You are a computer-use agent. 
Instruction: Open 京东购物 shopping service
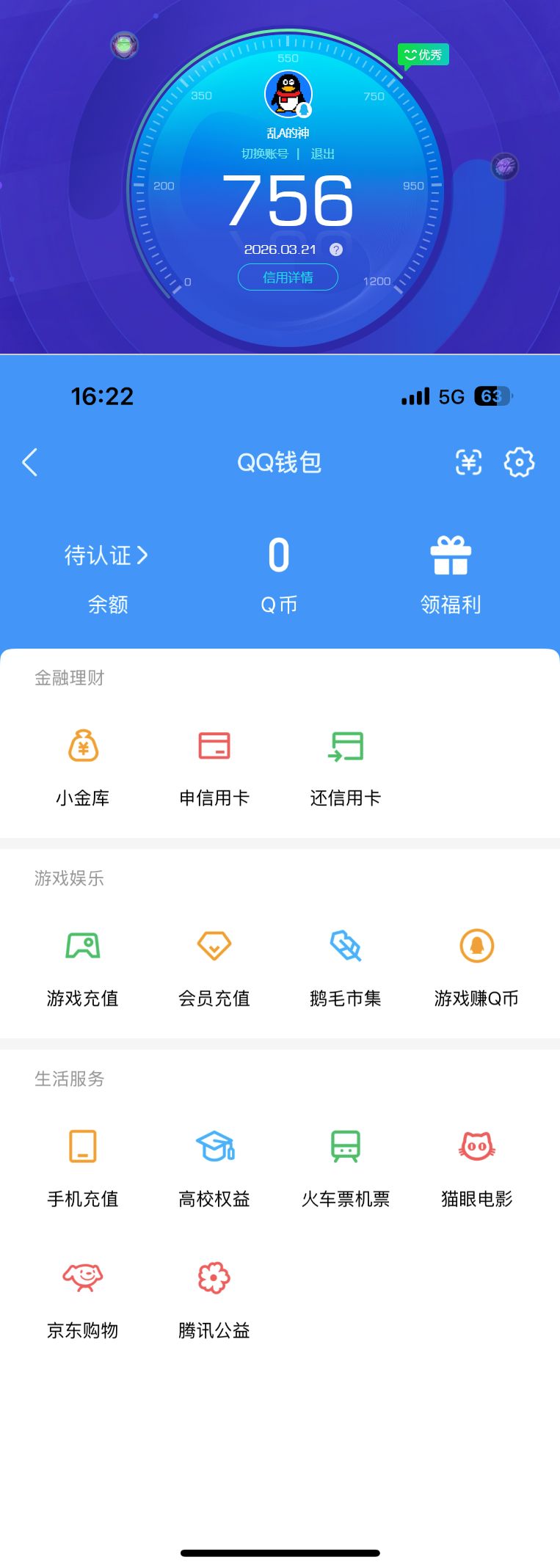[x=82, y=1297]
